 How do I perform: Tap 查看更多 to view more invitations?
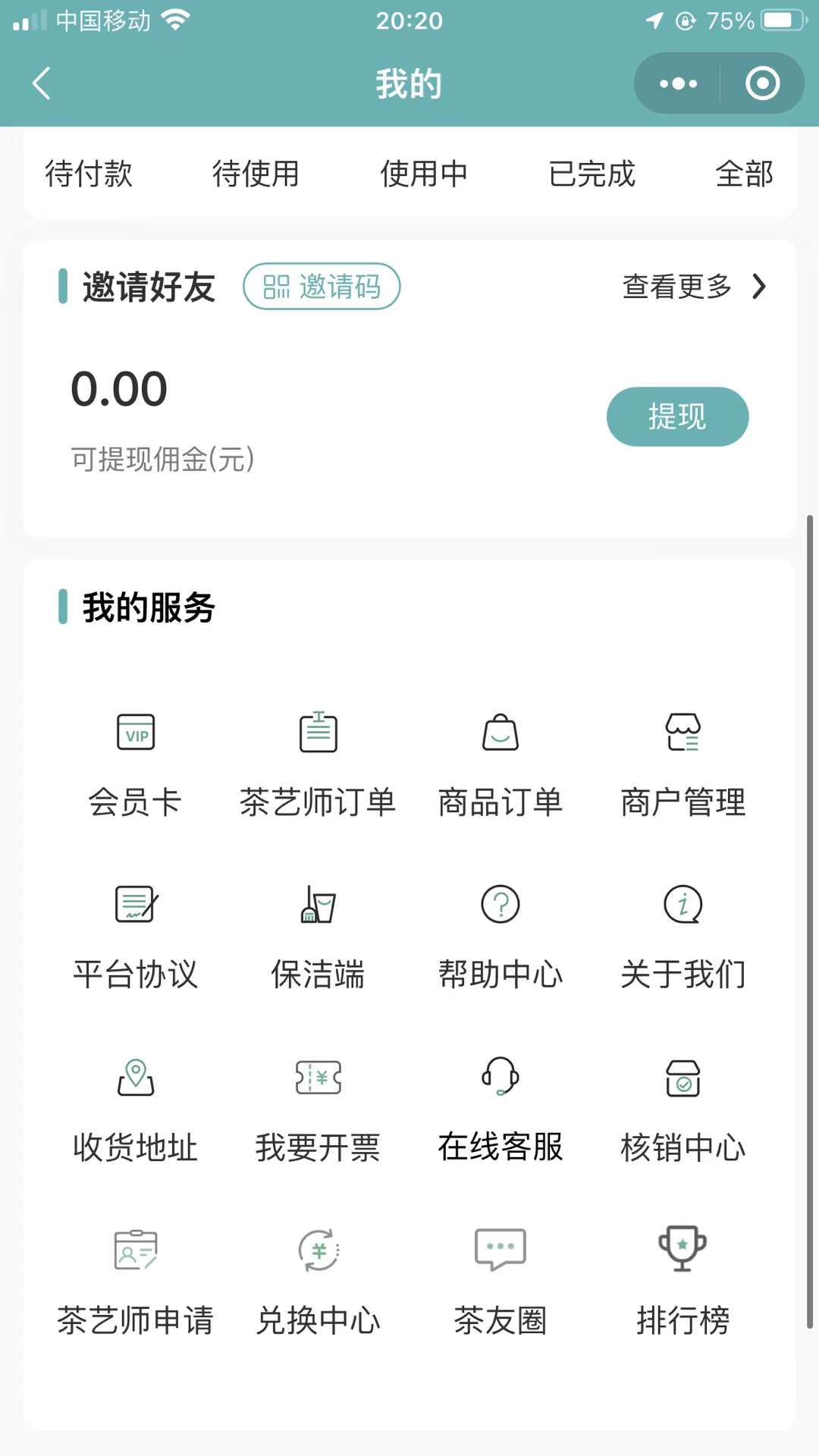click(694, 287)
